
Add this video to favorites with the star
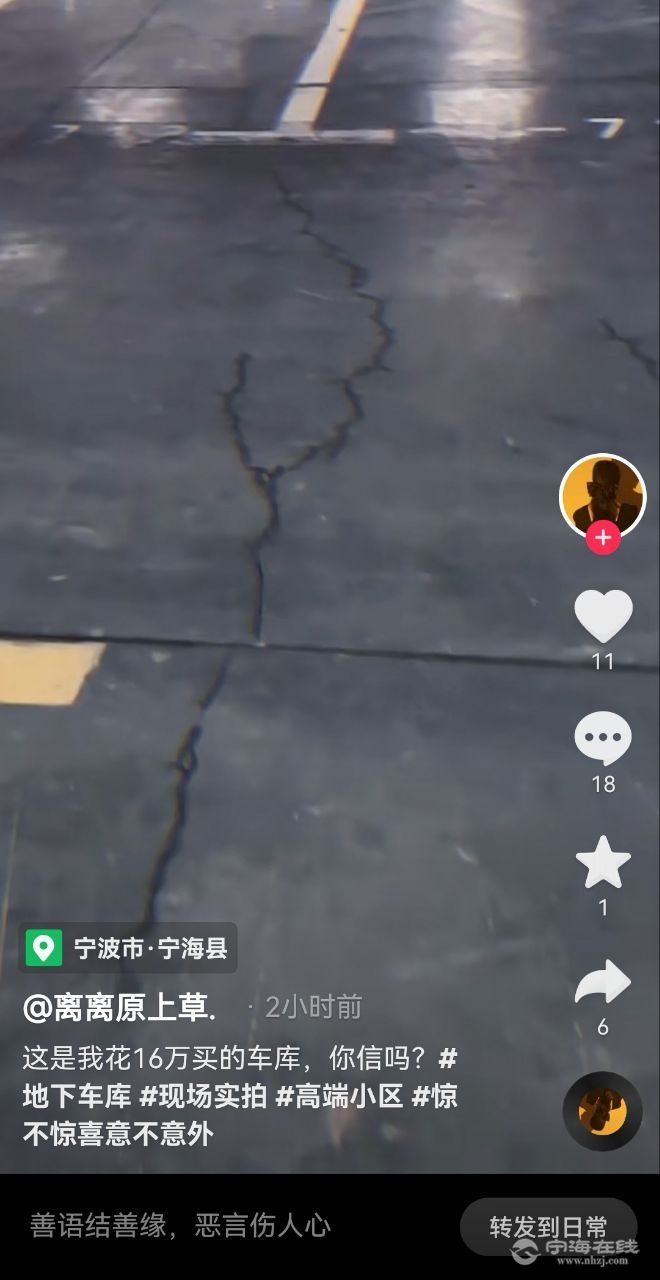603,863
